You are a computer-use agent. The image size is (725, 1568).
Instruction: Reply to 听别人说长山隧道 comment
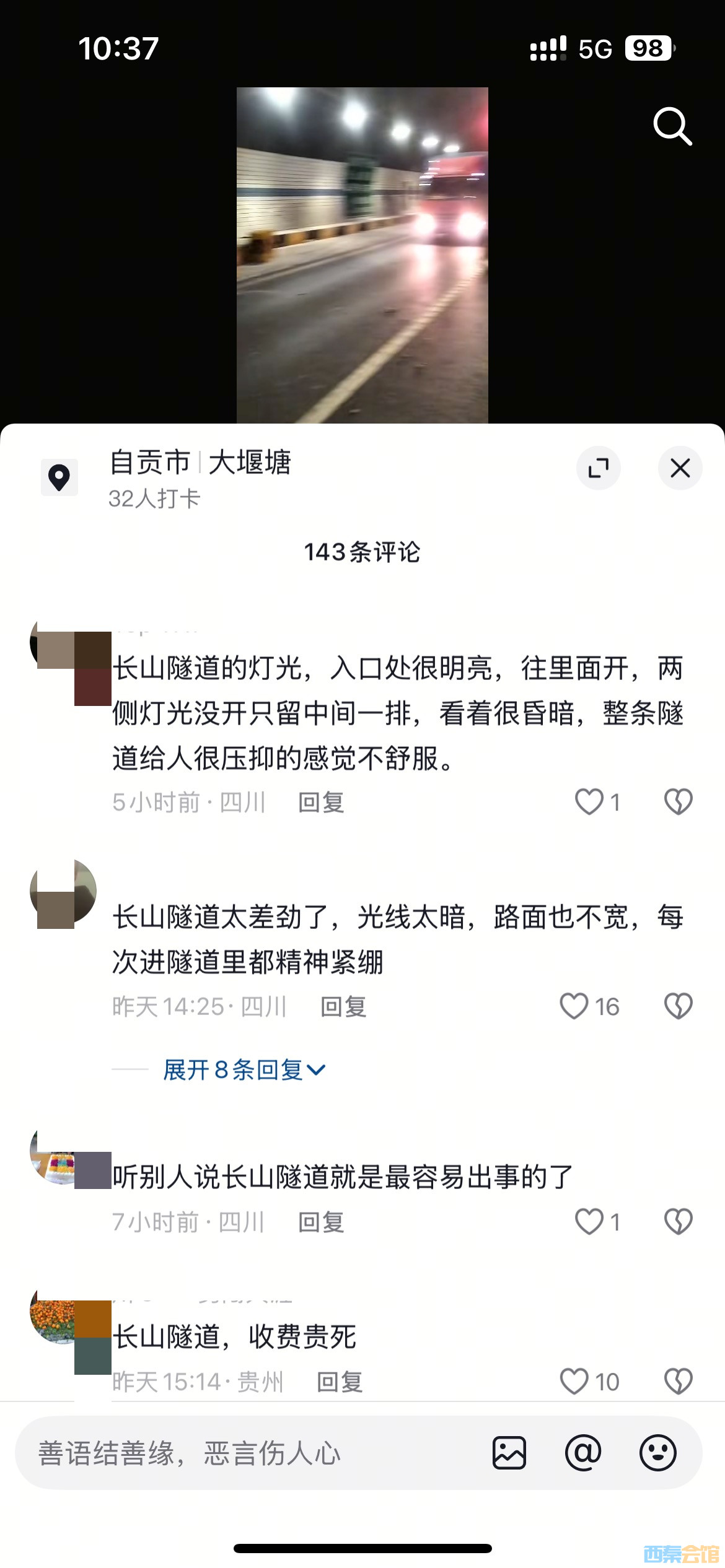(321, 1222)
